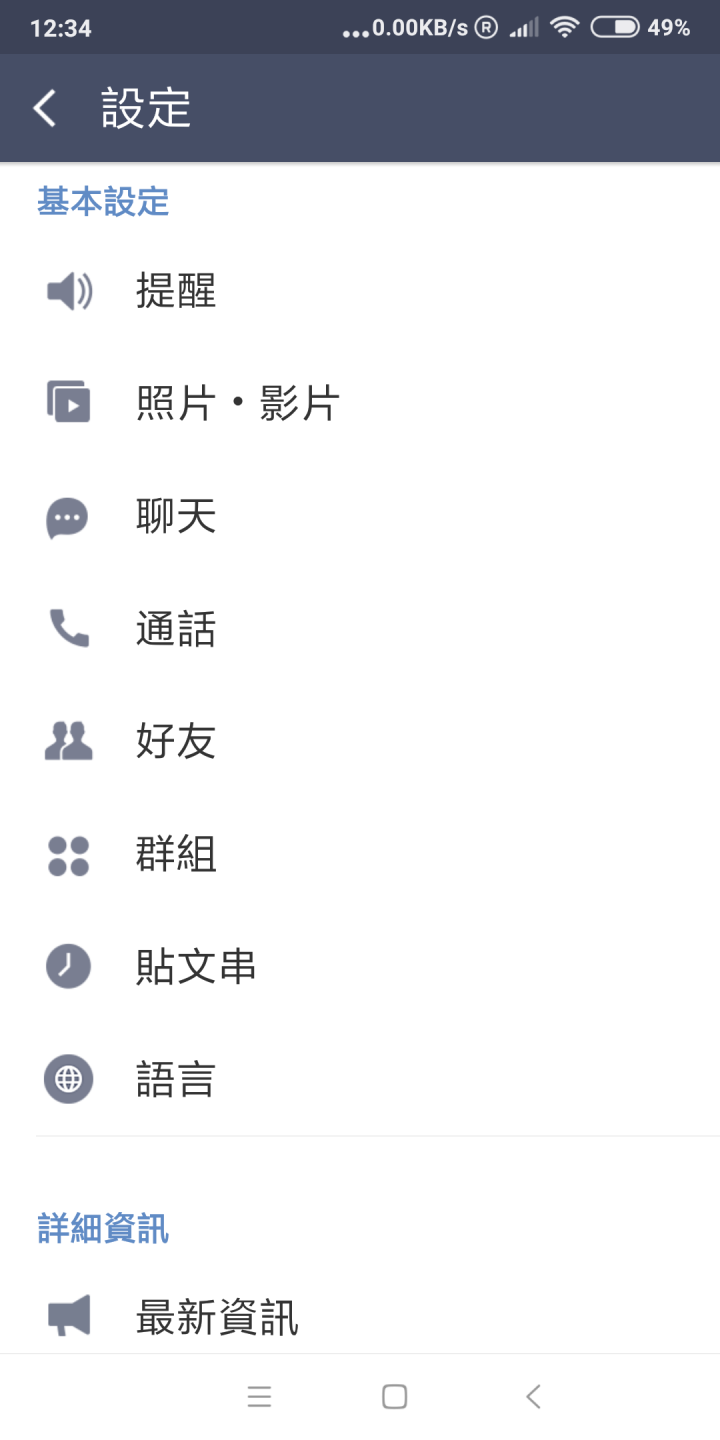720x1440 pixels.
Task: Open the 提醒 settings
Action: (x=360, y=292)
